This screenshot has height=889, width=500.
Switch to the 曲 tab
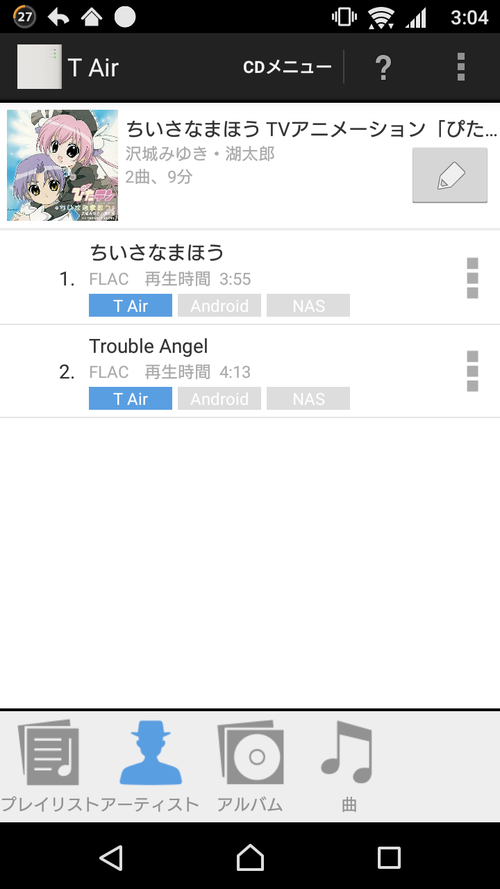tap(349, 766)
